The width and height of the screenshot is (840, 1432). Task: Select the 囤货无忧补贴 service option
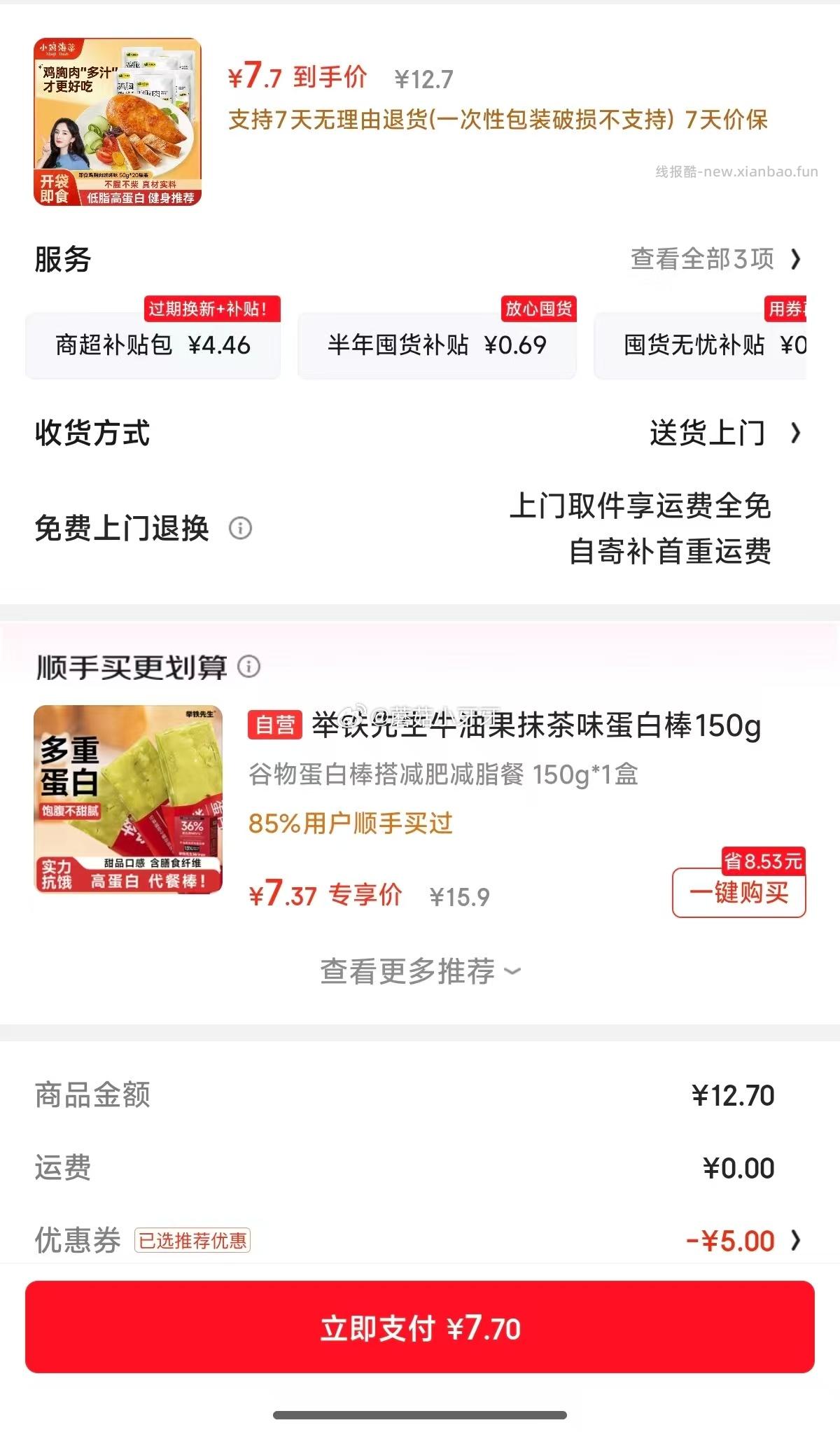coord(714,345)
